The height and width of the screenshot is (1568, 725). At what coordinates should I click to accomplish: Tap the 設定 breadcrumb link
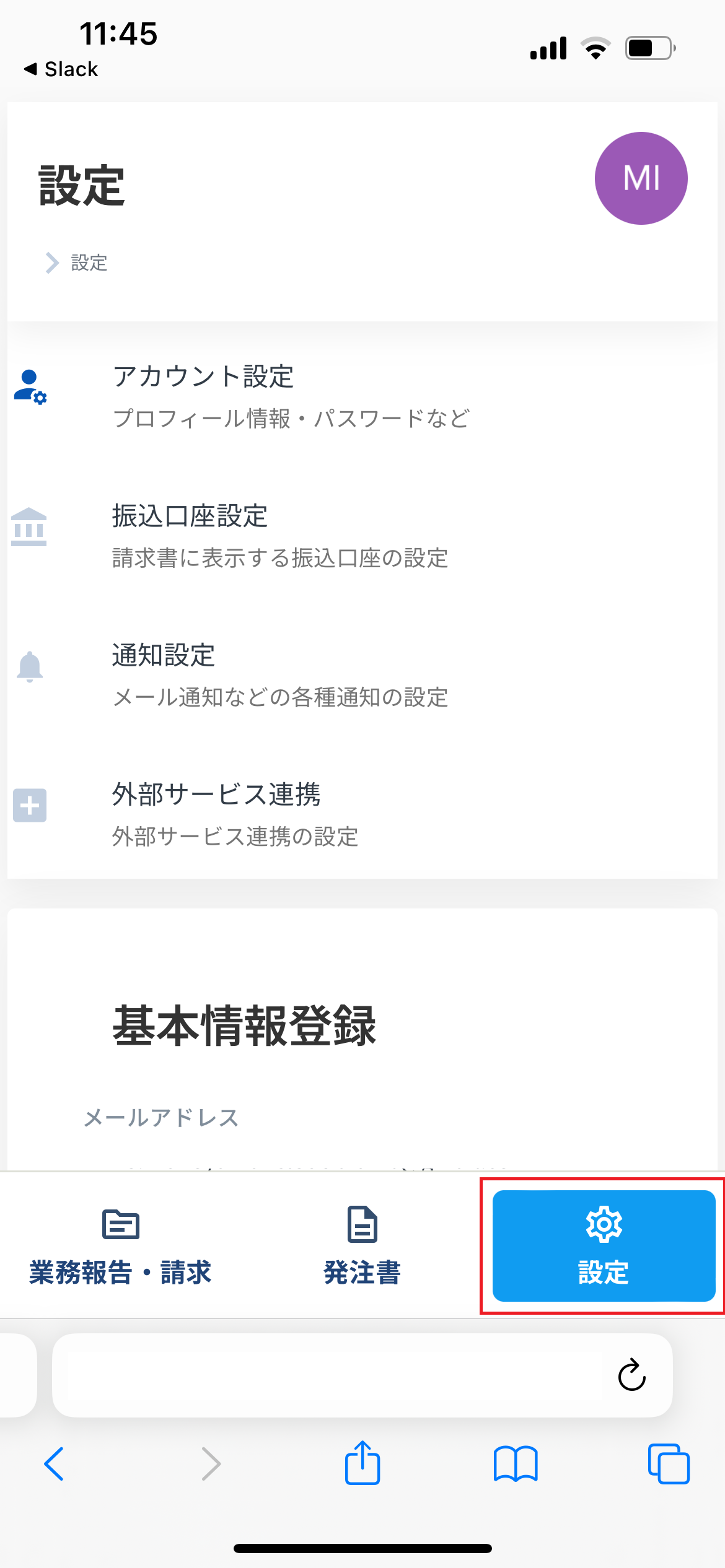(89, 263)
